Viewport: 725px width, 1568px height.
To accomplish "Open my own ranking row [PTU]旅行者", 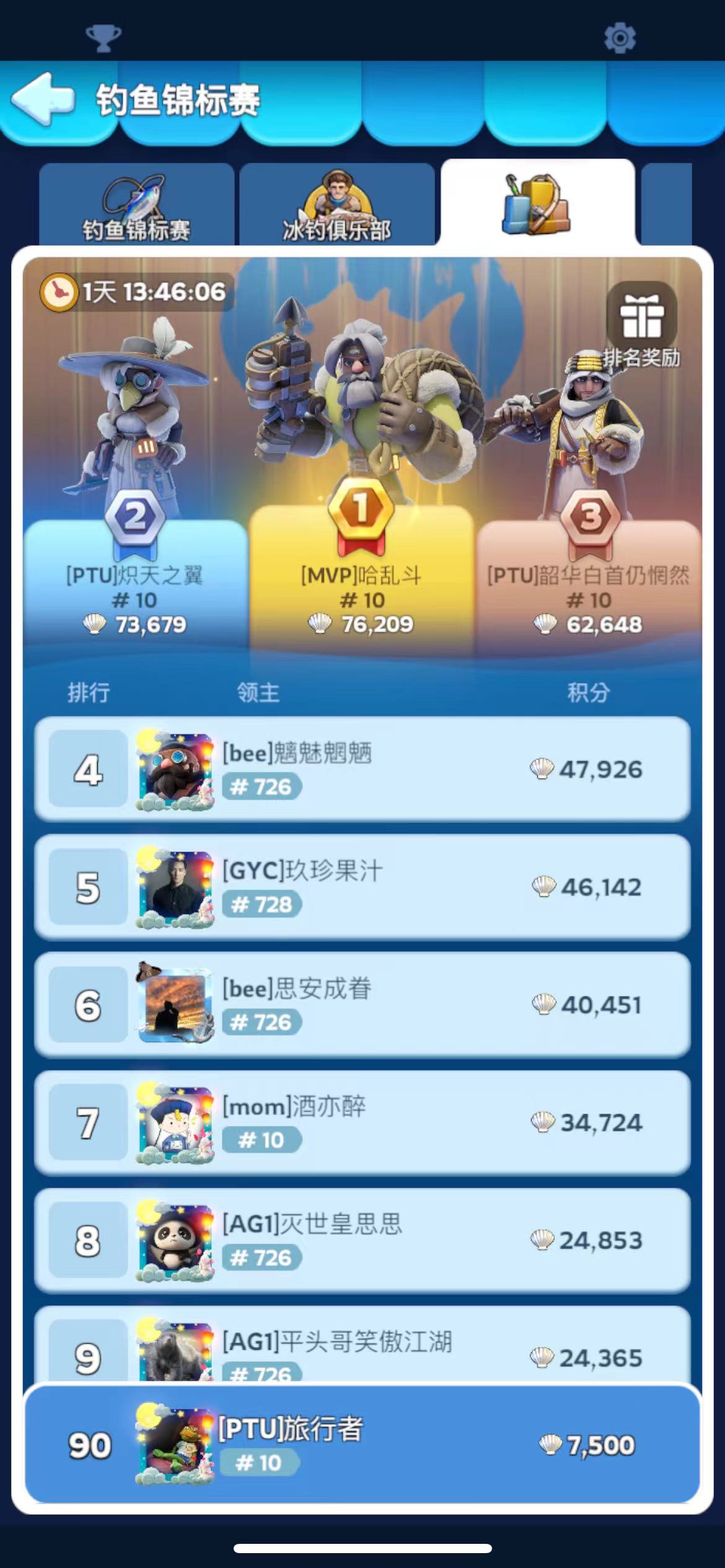I will point(362,1444).
